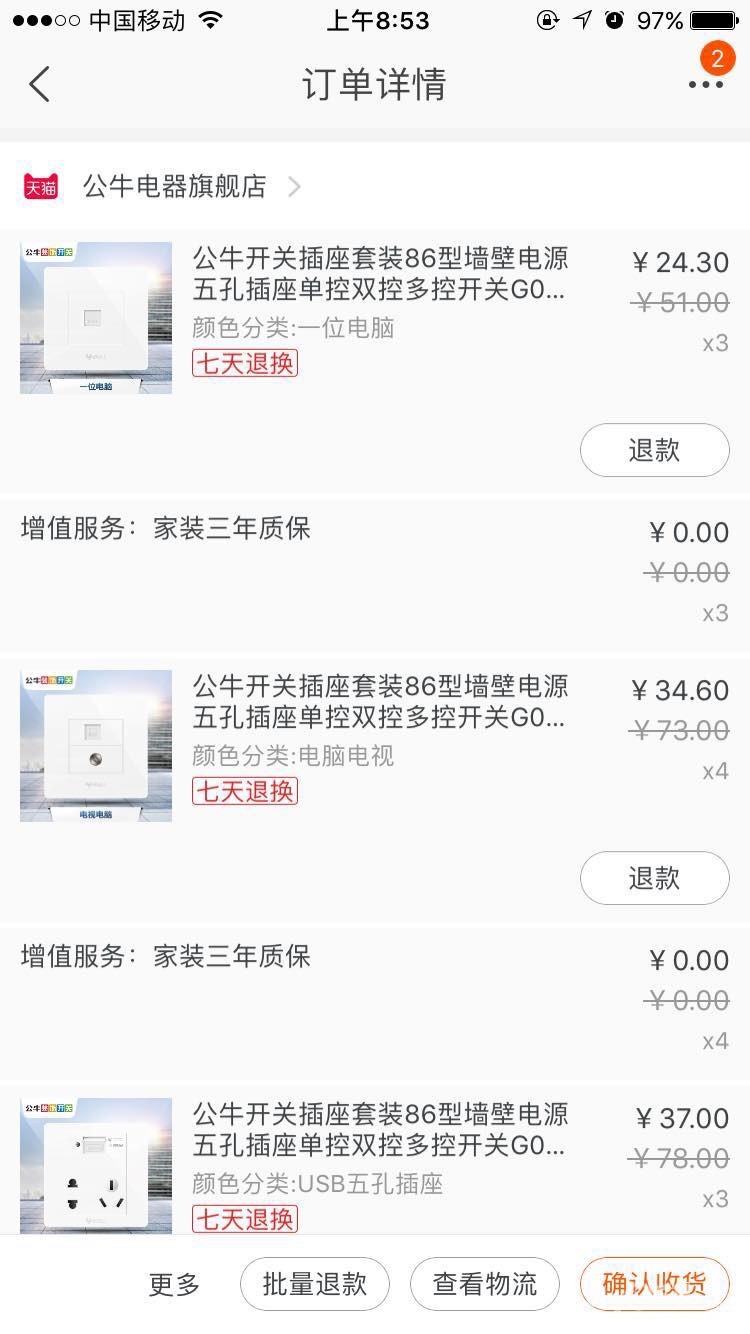Open the 公牛电器旗舰店 store page
The image size is (750, 1334).
[x=175, y=186]
